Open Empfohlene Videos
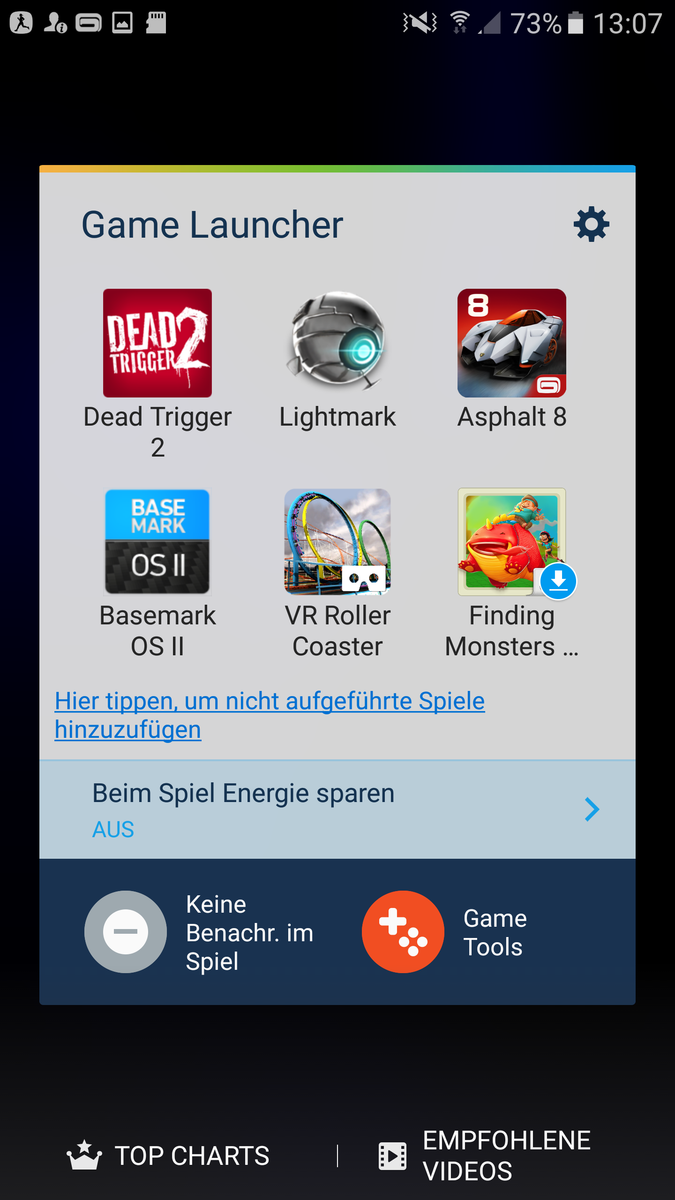 point(485,1156)
